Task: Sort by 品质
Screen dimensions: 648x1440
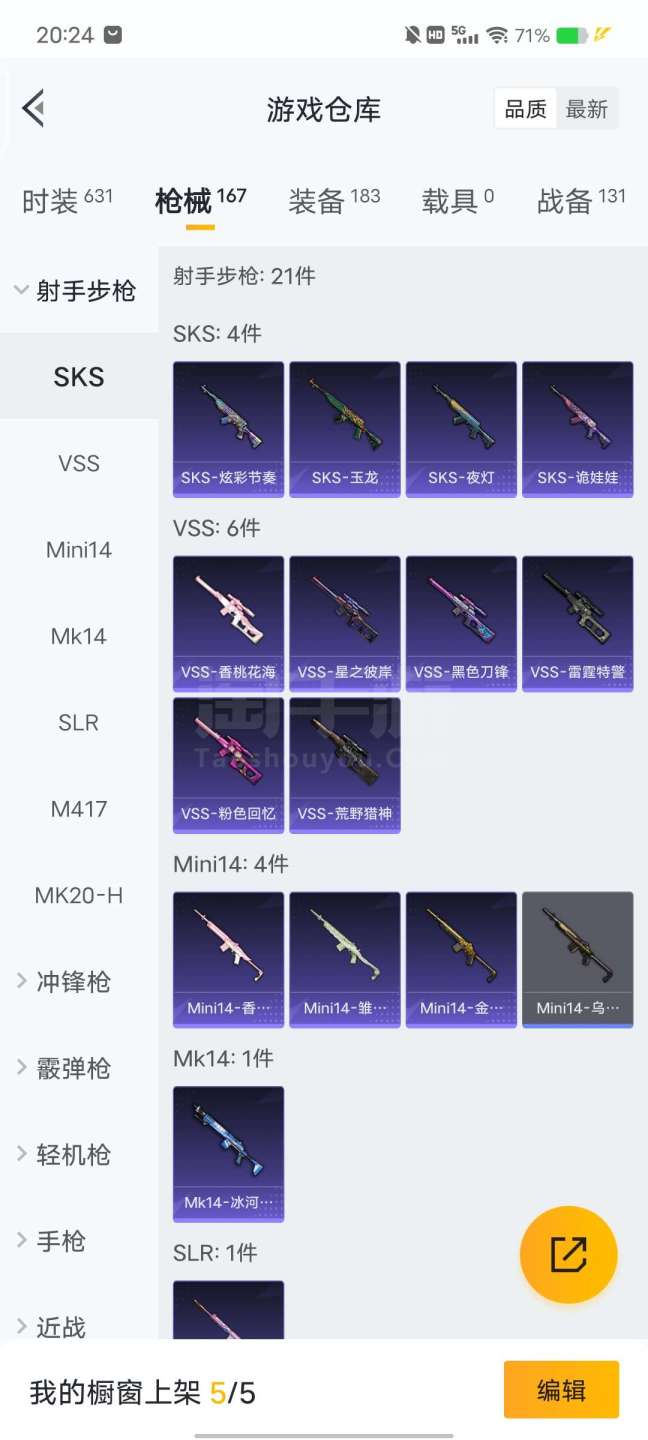Action: 525,109
